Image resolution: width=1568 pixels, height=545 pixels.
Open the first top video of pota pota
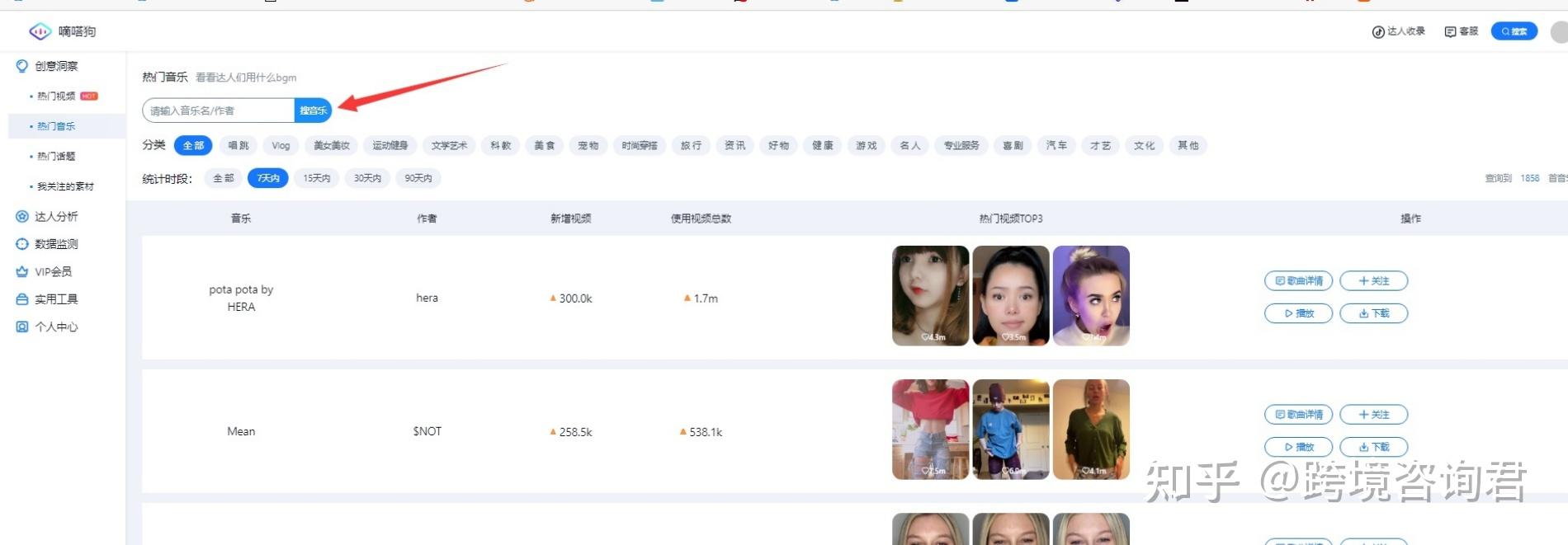[x=930, y=295]
